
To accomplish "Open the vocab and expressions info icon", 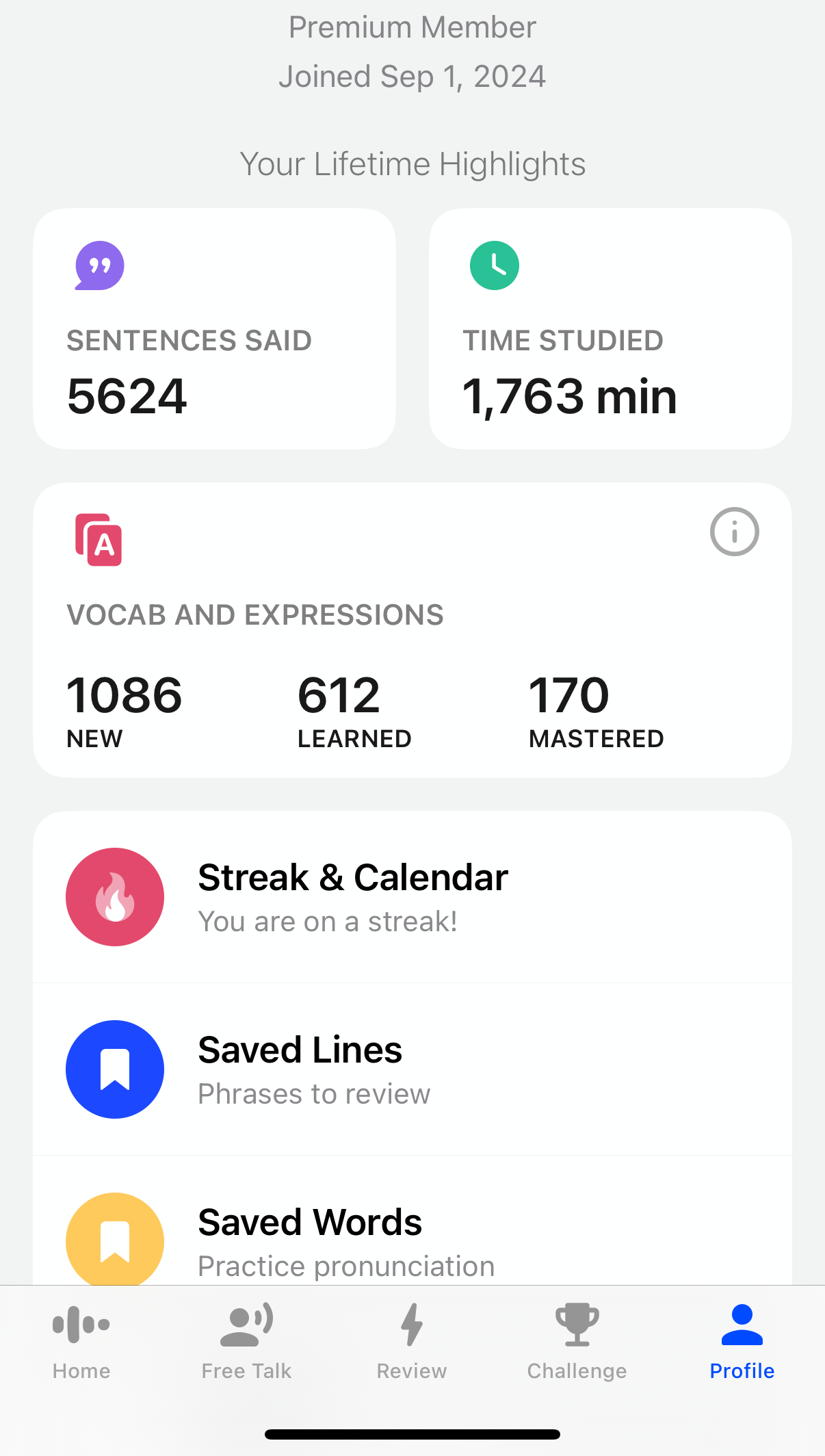I will click(734, 532).
